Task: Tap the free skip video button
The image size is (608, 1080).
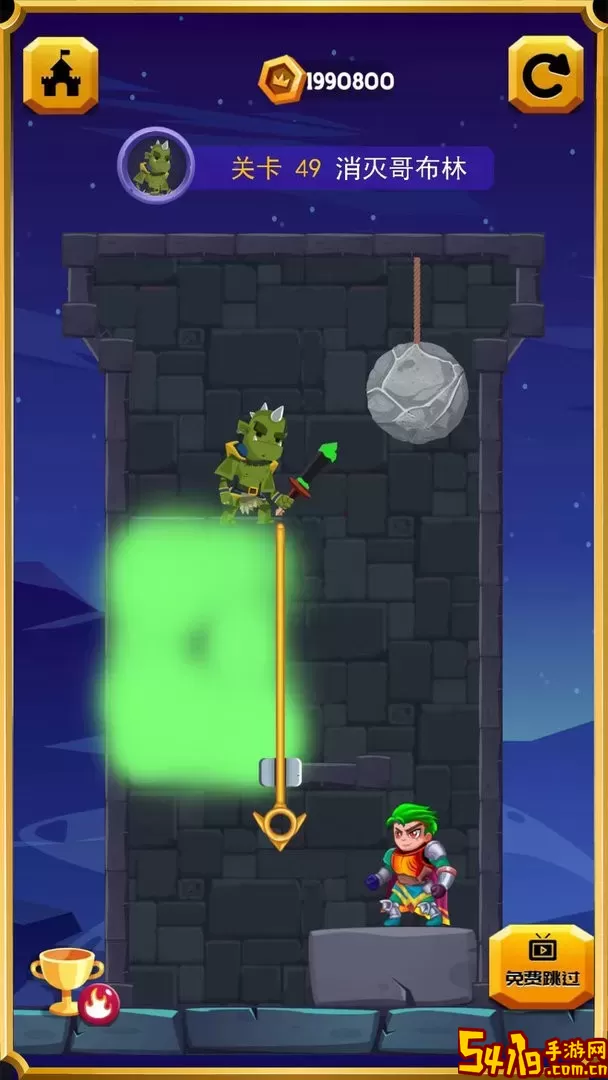Action: pos(541,966)
